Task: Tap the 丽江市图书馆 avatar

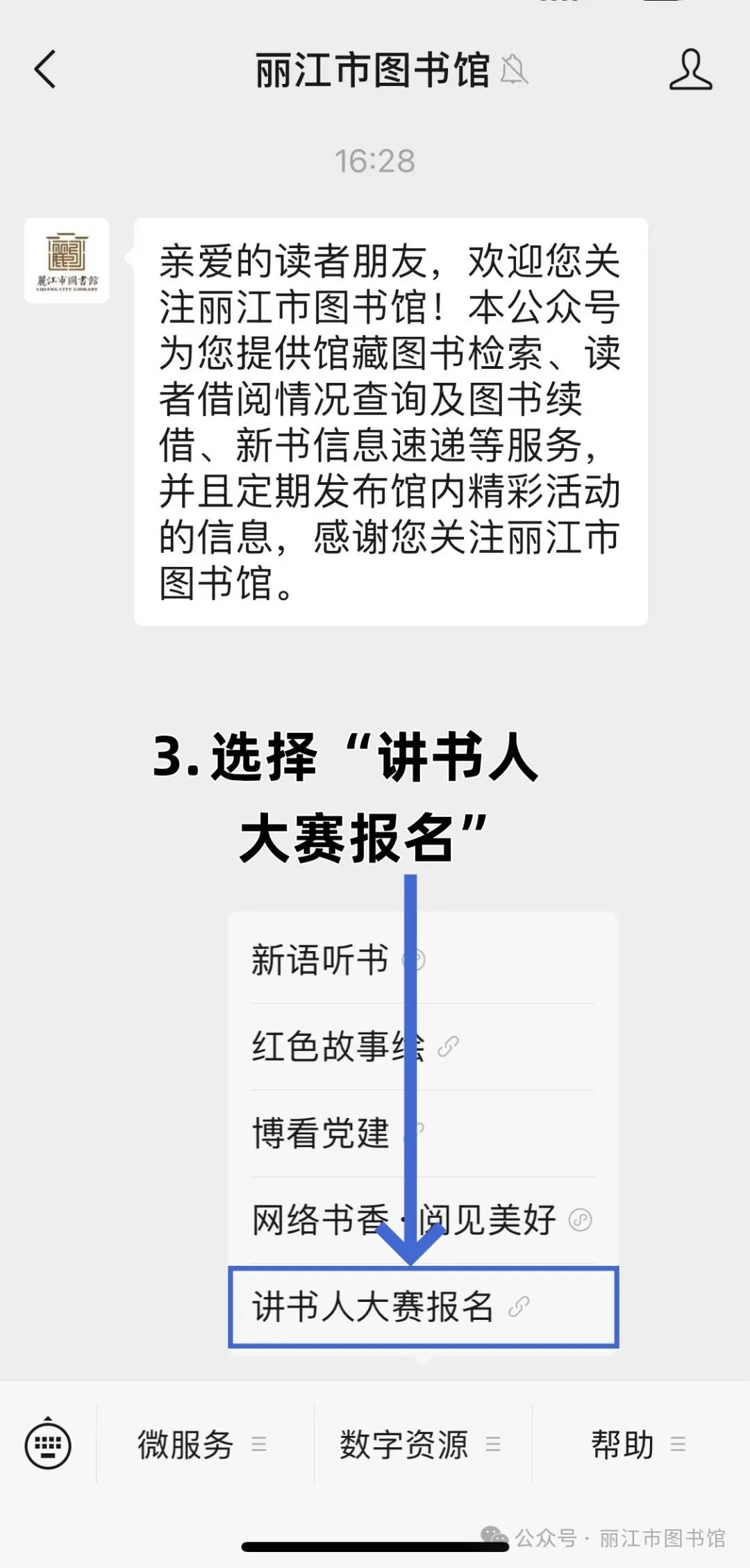Action: (67, 261)
